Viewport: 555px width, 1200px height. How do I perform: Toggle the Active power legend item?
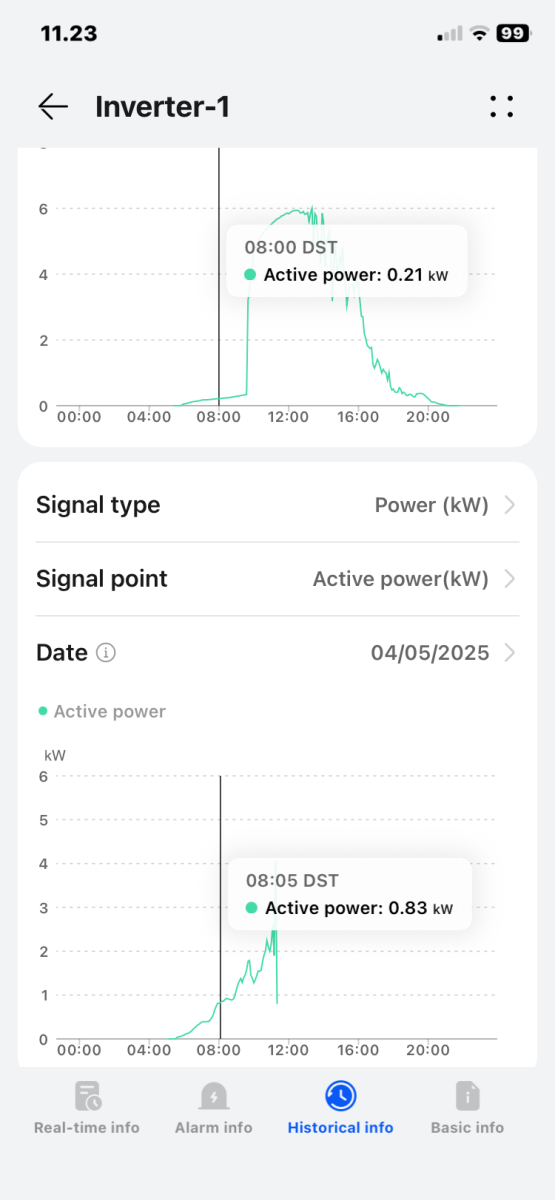coord(102,712)
